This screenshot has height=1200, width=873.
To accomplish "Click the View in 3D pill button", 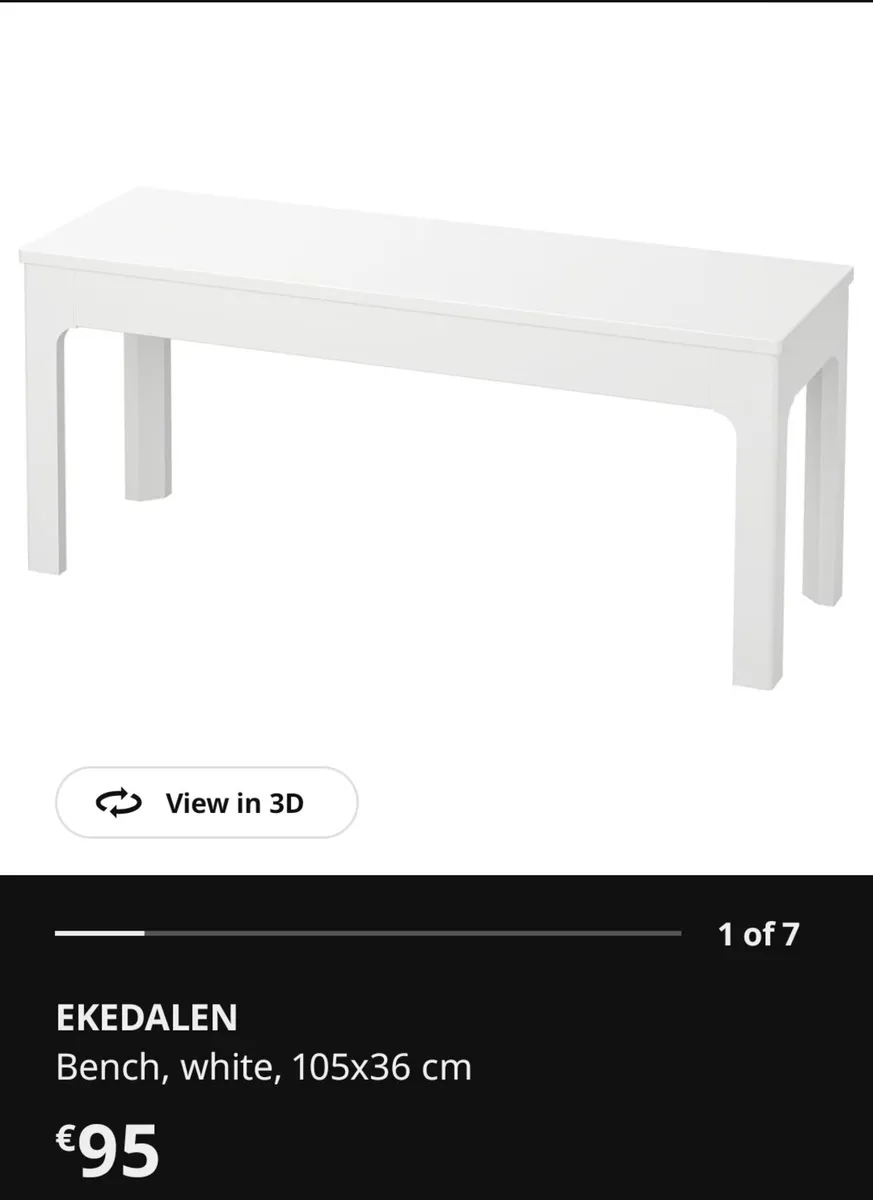I will point(207,802).
